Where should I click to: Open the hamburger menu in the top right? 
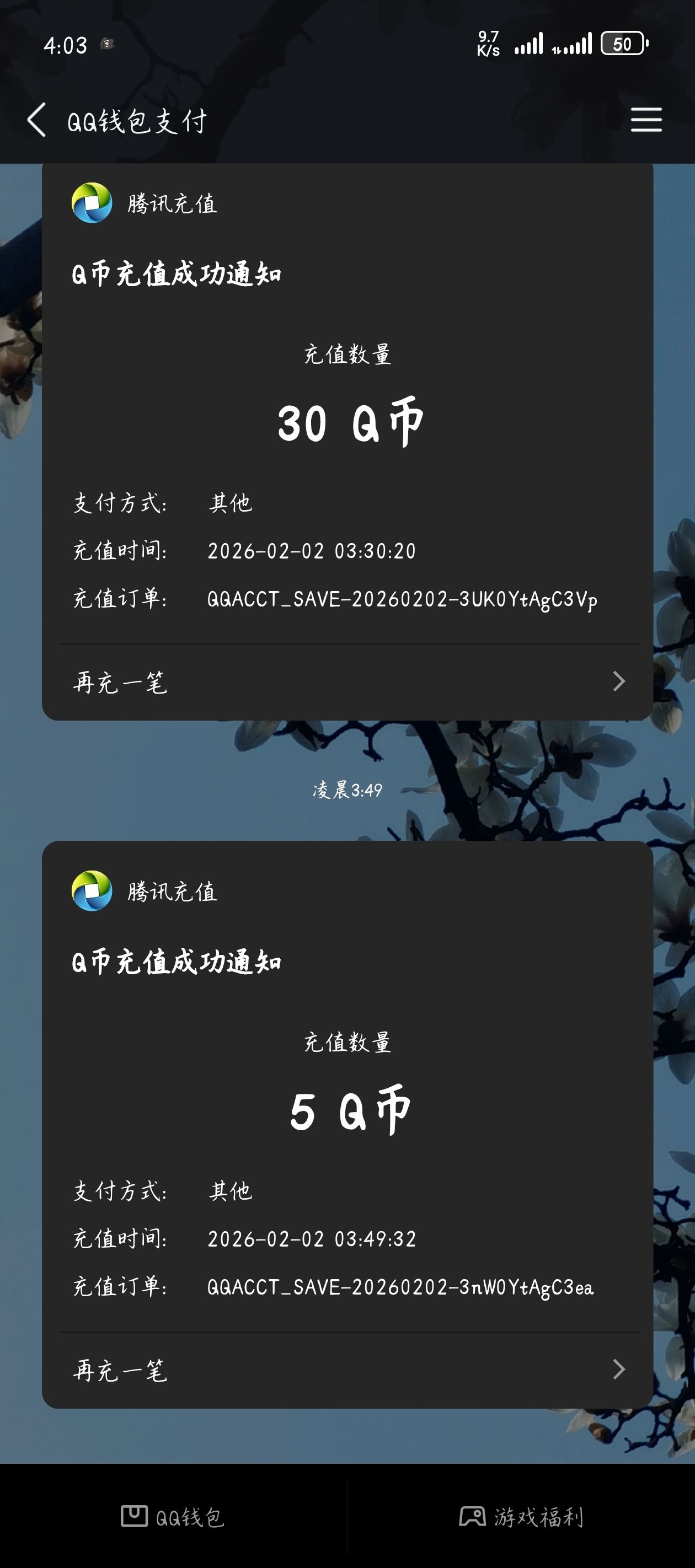(x=646, y=120)
